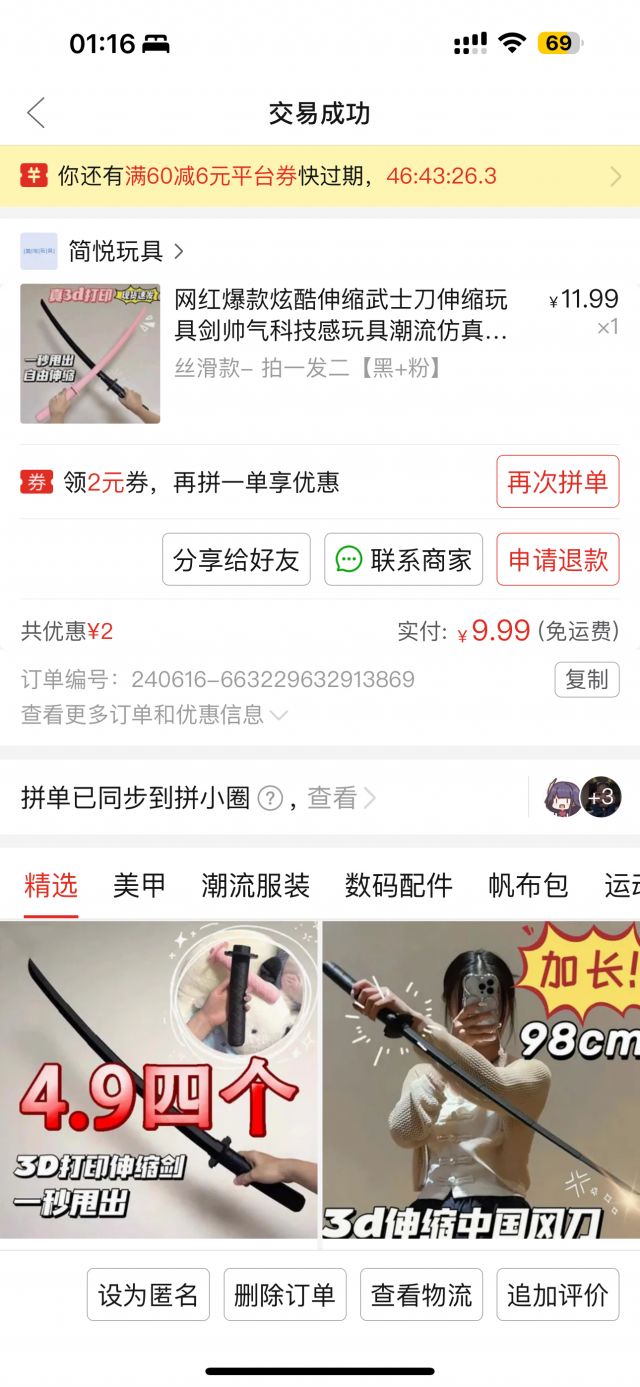Open the 4.9四个 retractable sword product card
This screenshot has height=1387, width=640.
click(x=158, y=1080)
